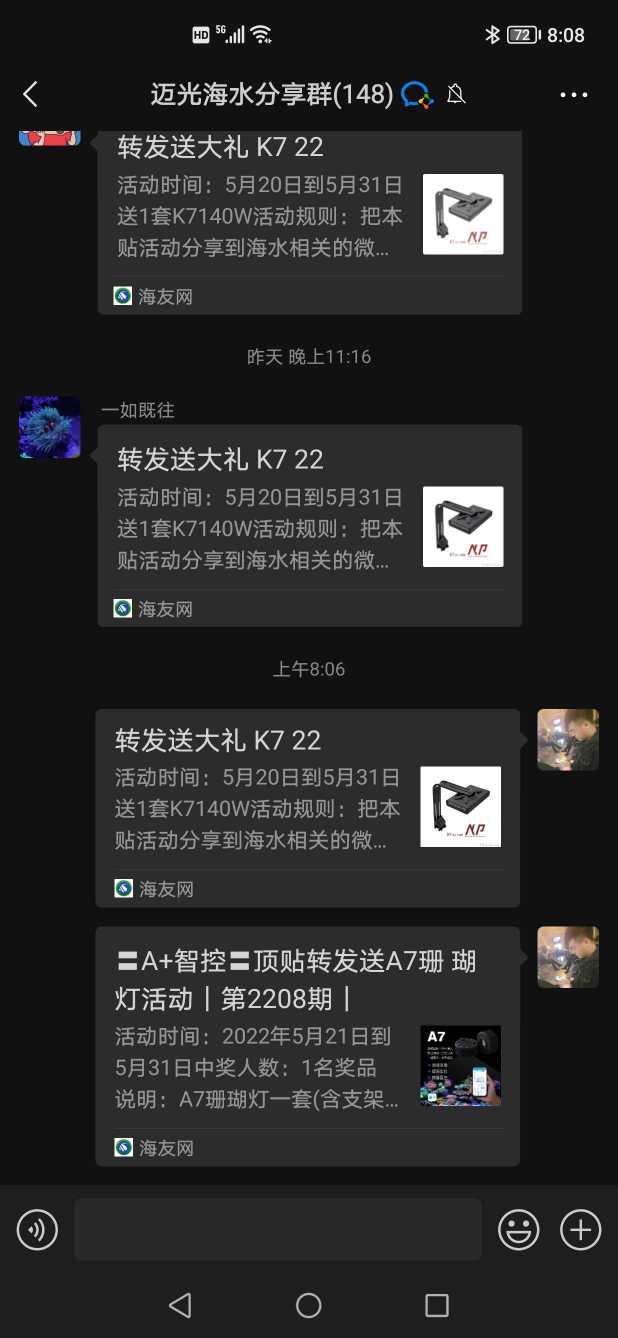Tap the system home button
This screenshot has width=618, height=1338.
pos(308,1305)
